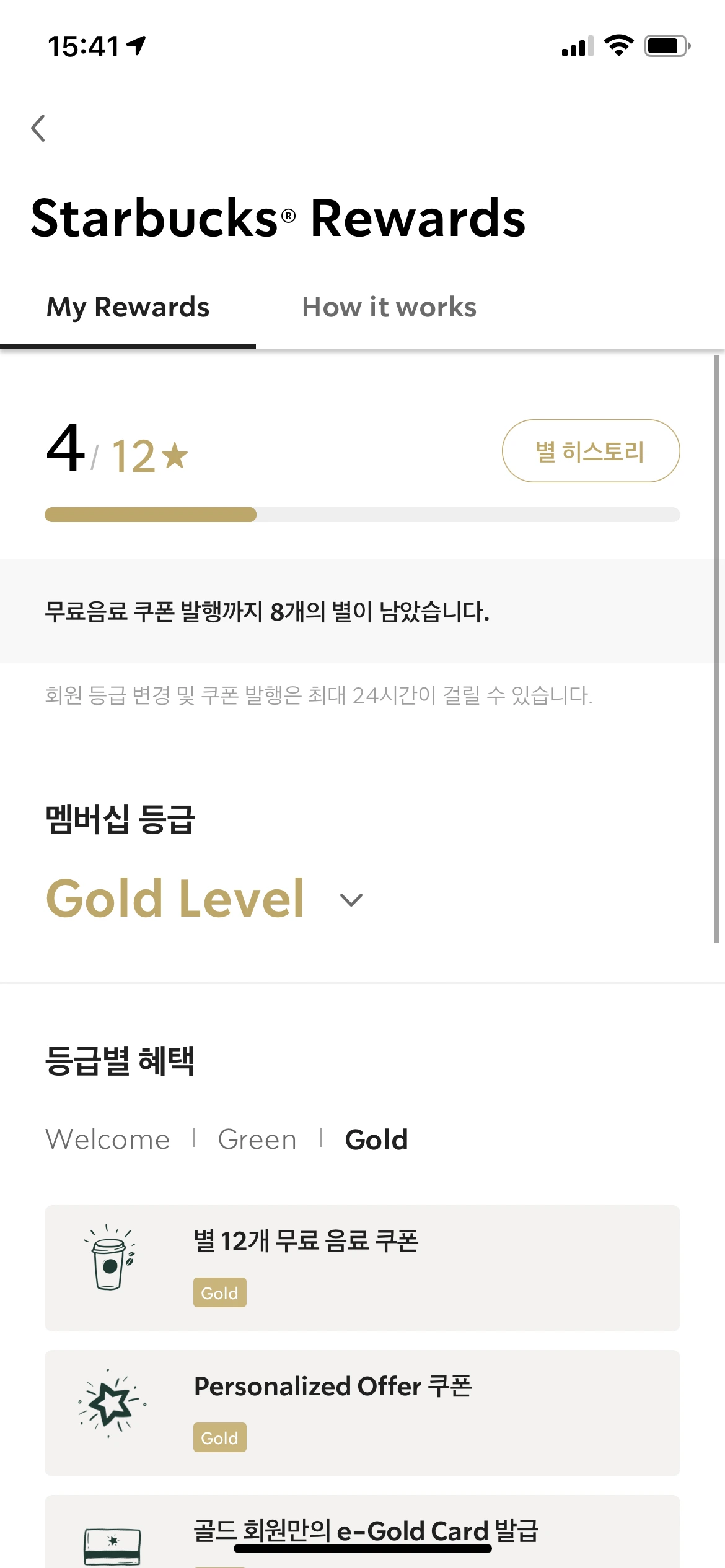Tap the Gold badge under 별 12개 무료 음료 쿠폰
This screenshot has width=725, height=1568.
pyautogui.click(x=219, y=1292)
